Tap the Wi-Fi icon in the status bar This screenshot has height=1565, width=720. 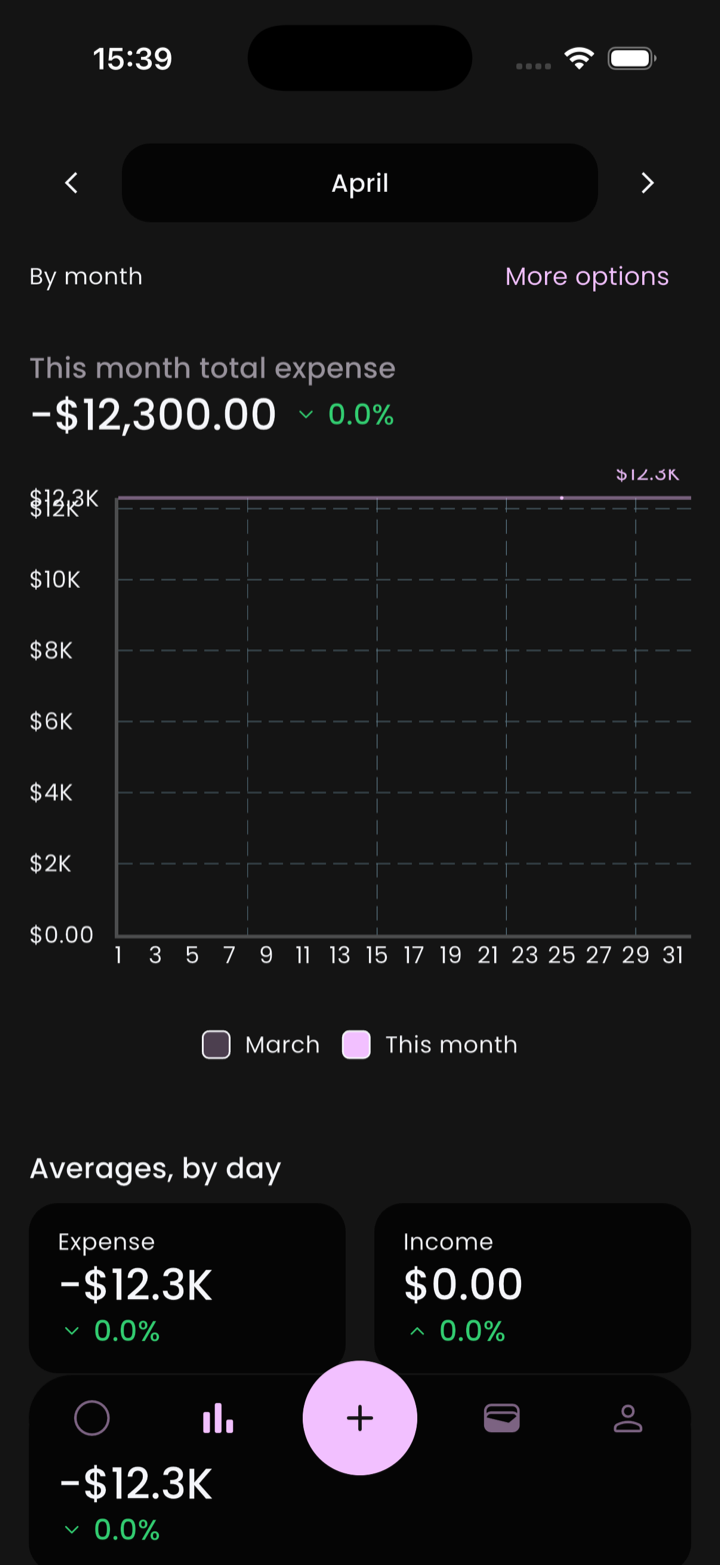tap(580, 58)
